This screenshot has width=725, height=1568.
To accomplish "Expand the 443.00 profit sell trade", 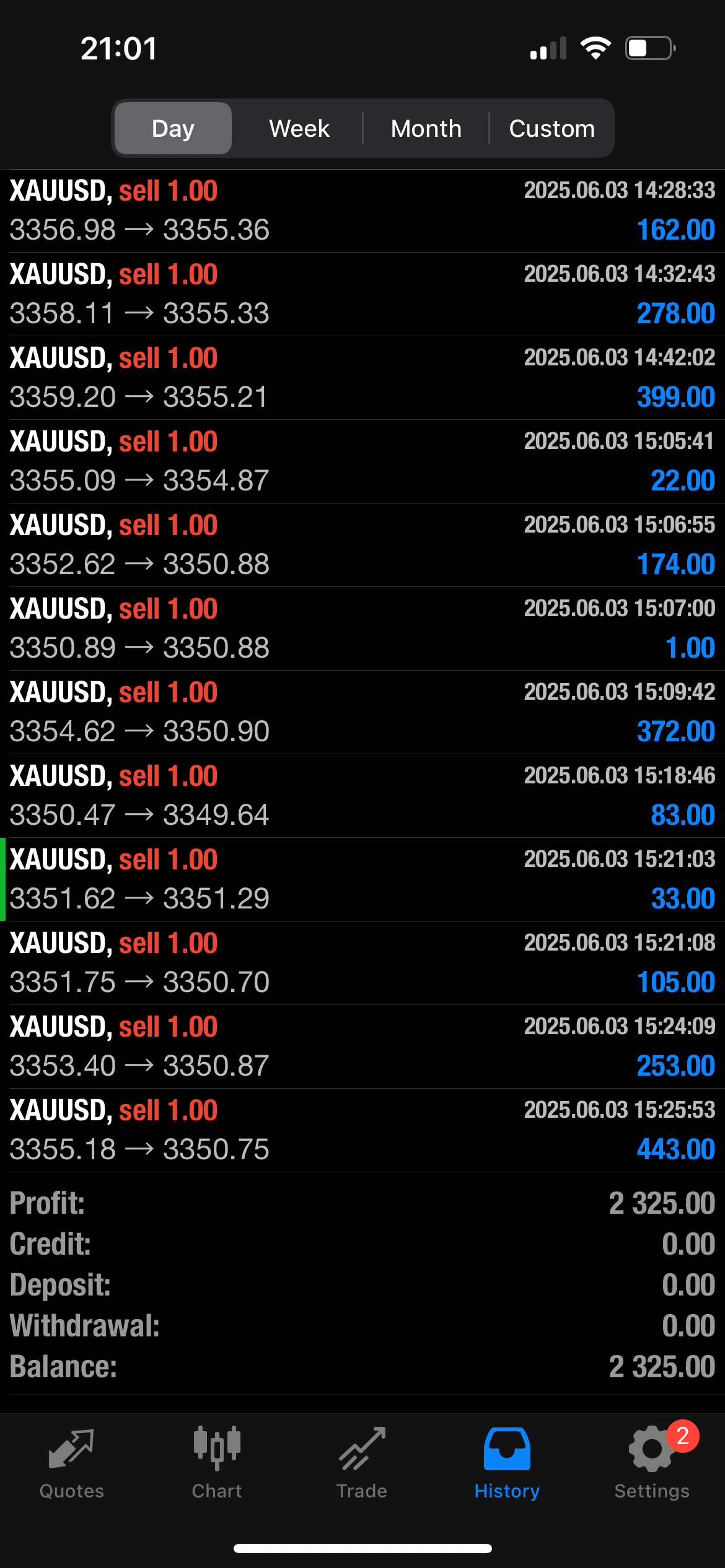I will pyautogui.click(x=362, y=1130).
